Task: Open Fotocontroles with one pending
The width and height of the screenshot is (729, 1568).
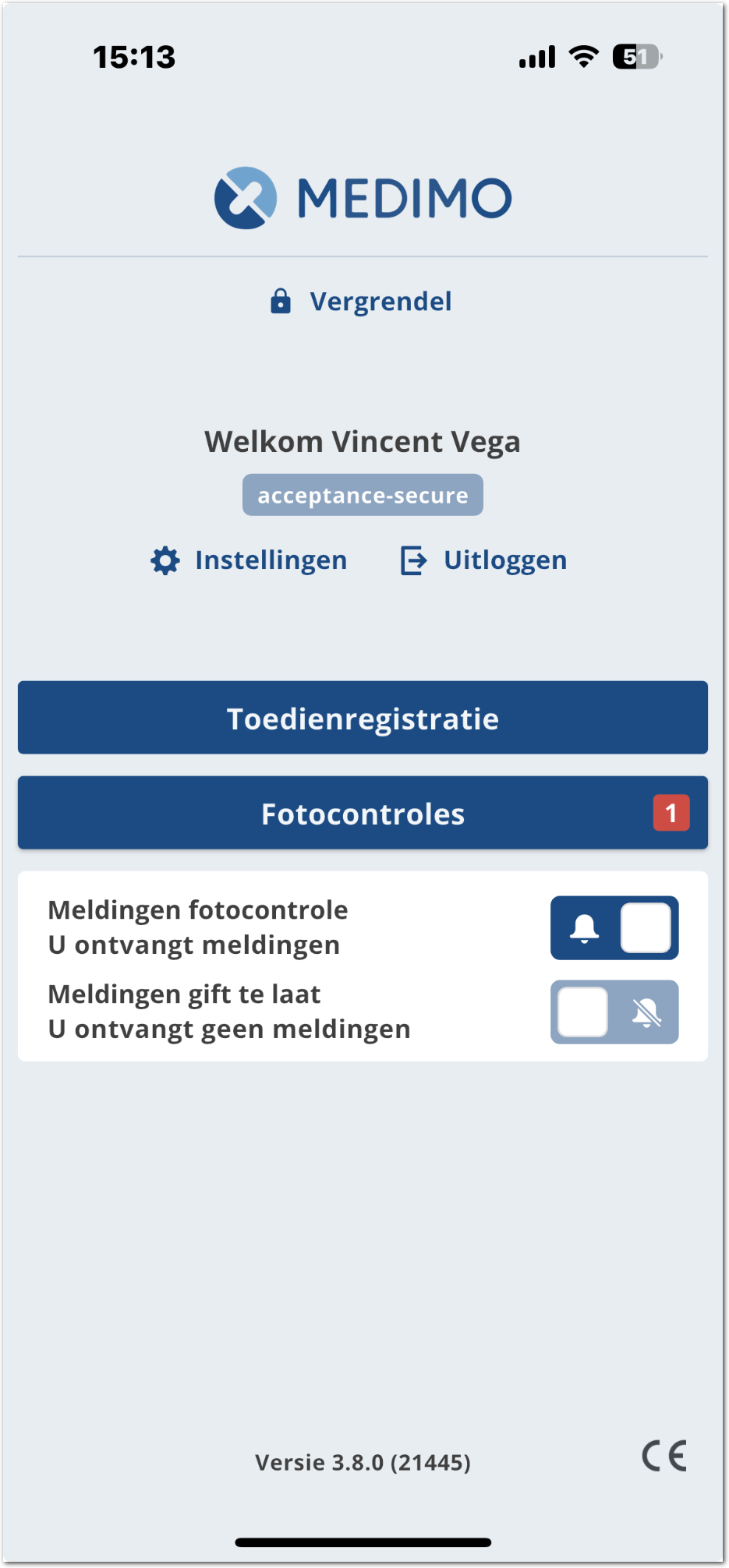Action: click(363, 813)
